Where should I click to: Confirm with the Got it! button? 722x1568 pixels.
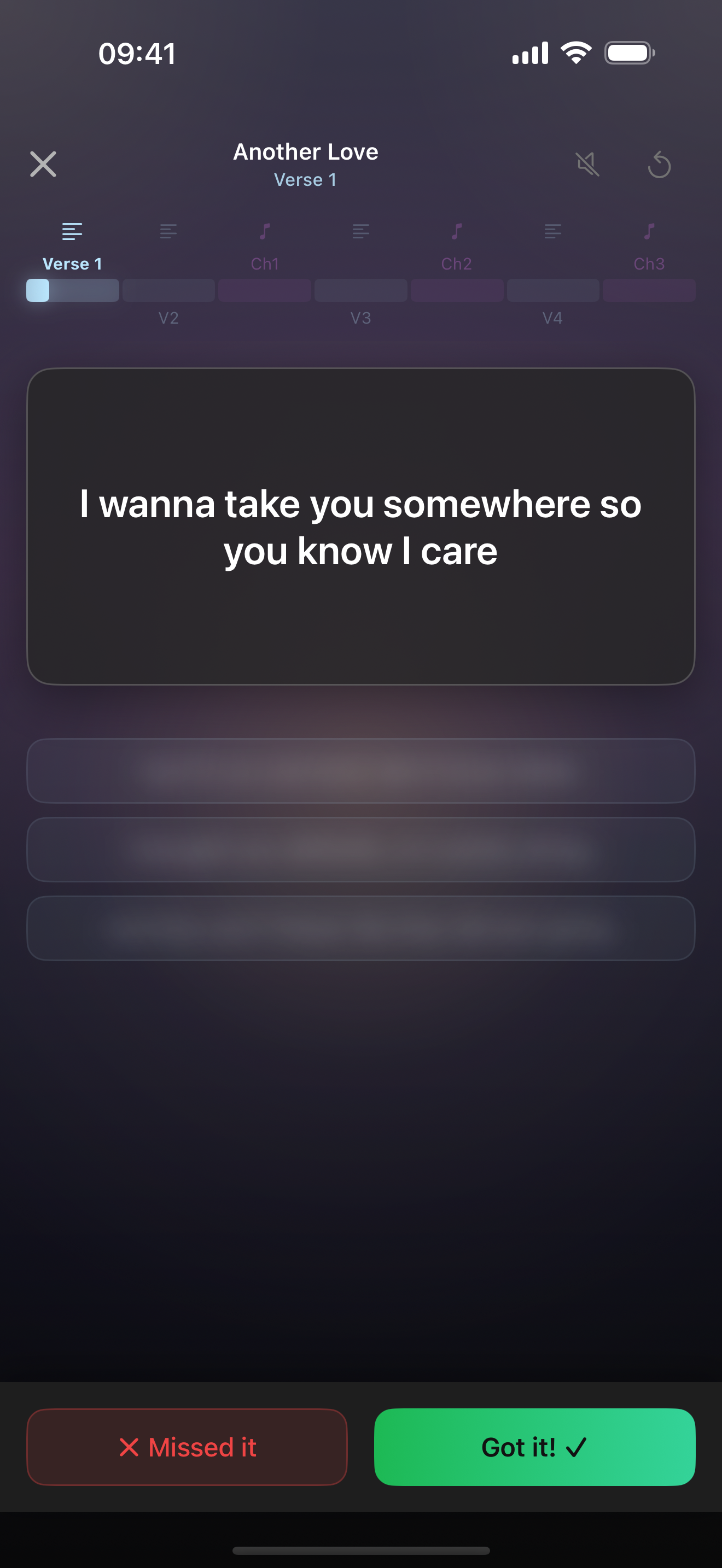tap(534, 1447)
